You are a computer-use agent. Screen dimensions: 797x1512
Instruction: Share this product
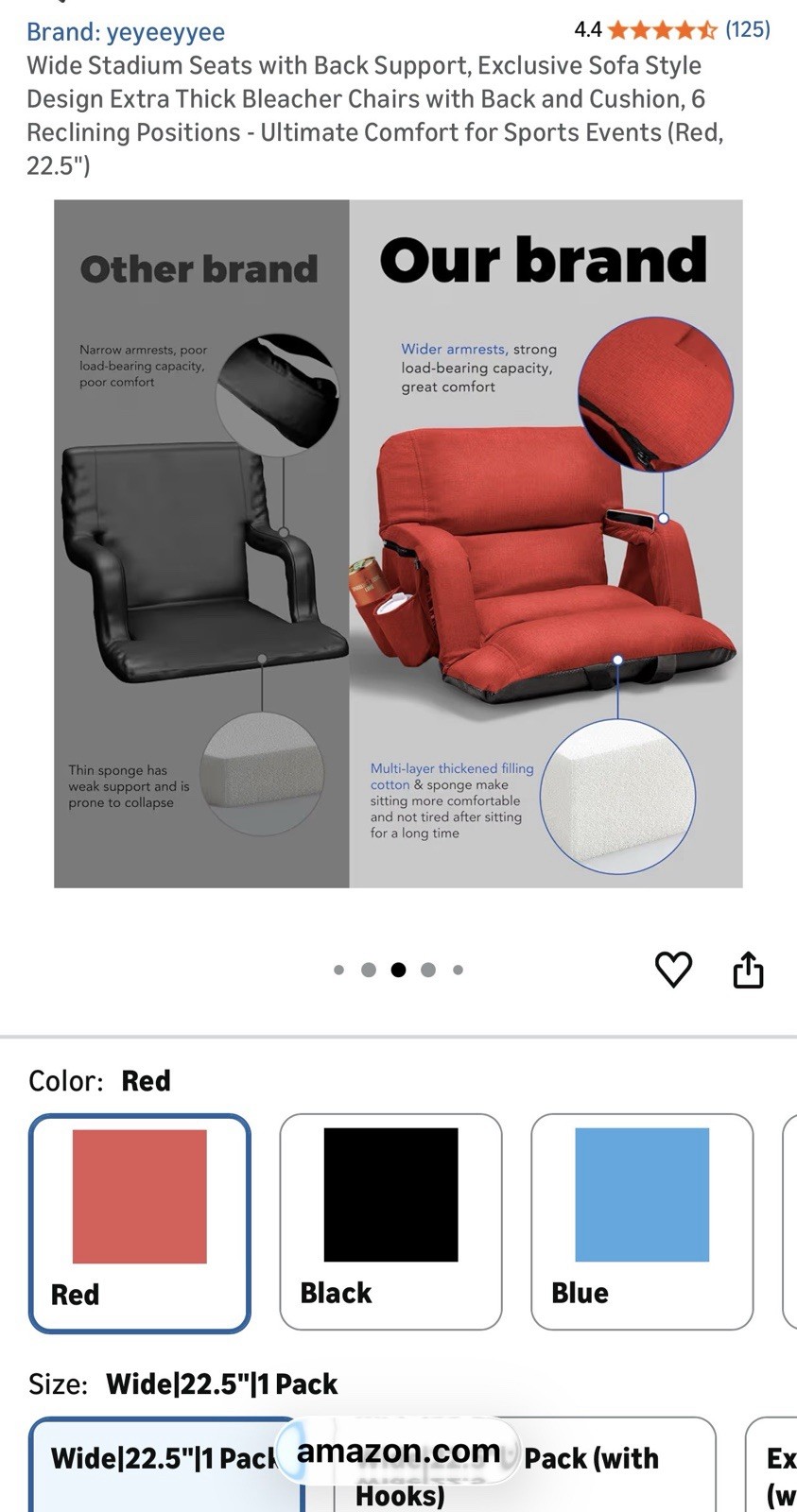coord(748,970)
